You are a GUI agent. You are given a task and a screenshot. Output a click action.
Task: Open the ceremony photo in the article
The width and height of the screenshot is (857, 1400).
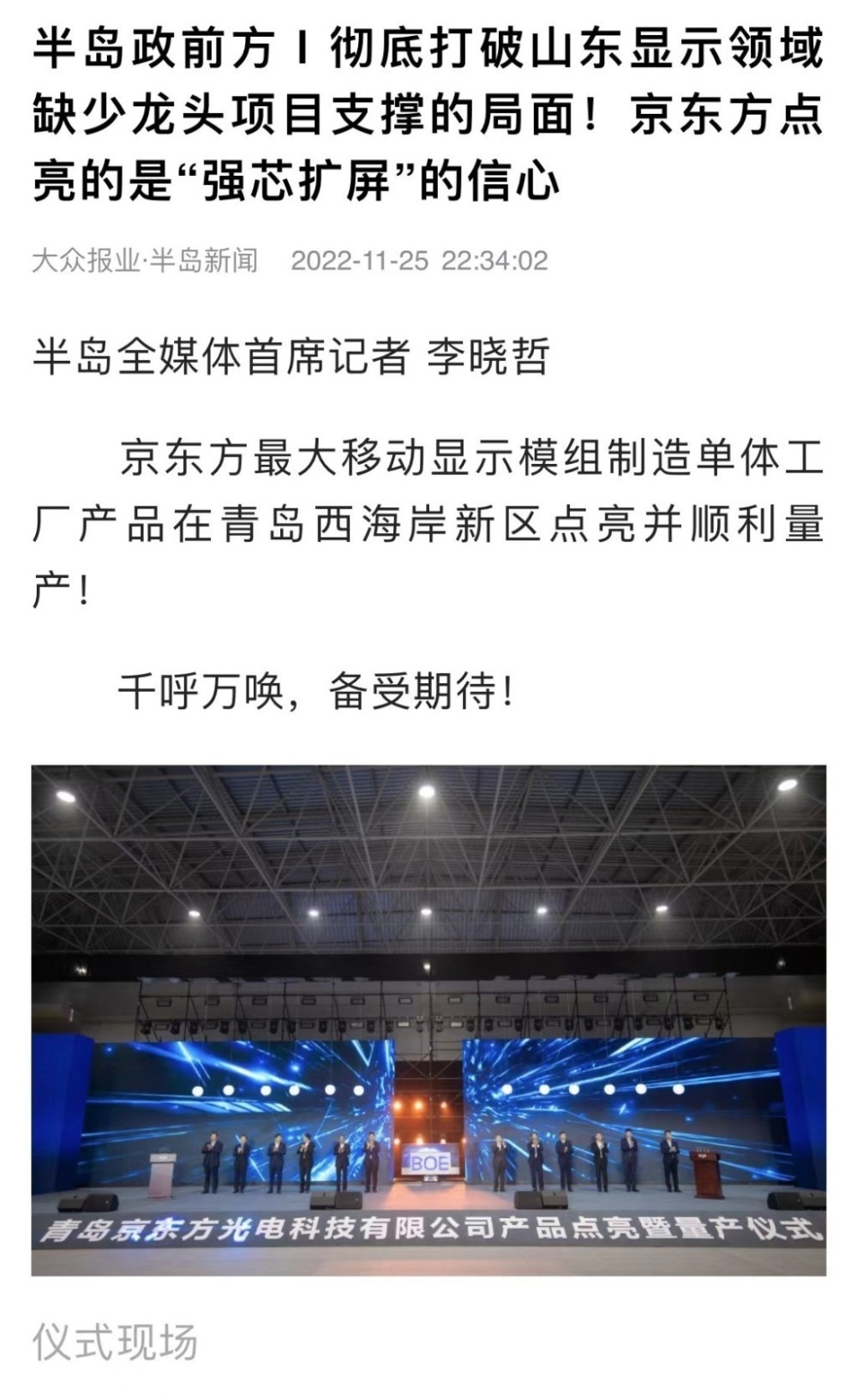[x=428, y=1020]
